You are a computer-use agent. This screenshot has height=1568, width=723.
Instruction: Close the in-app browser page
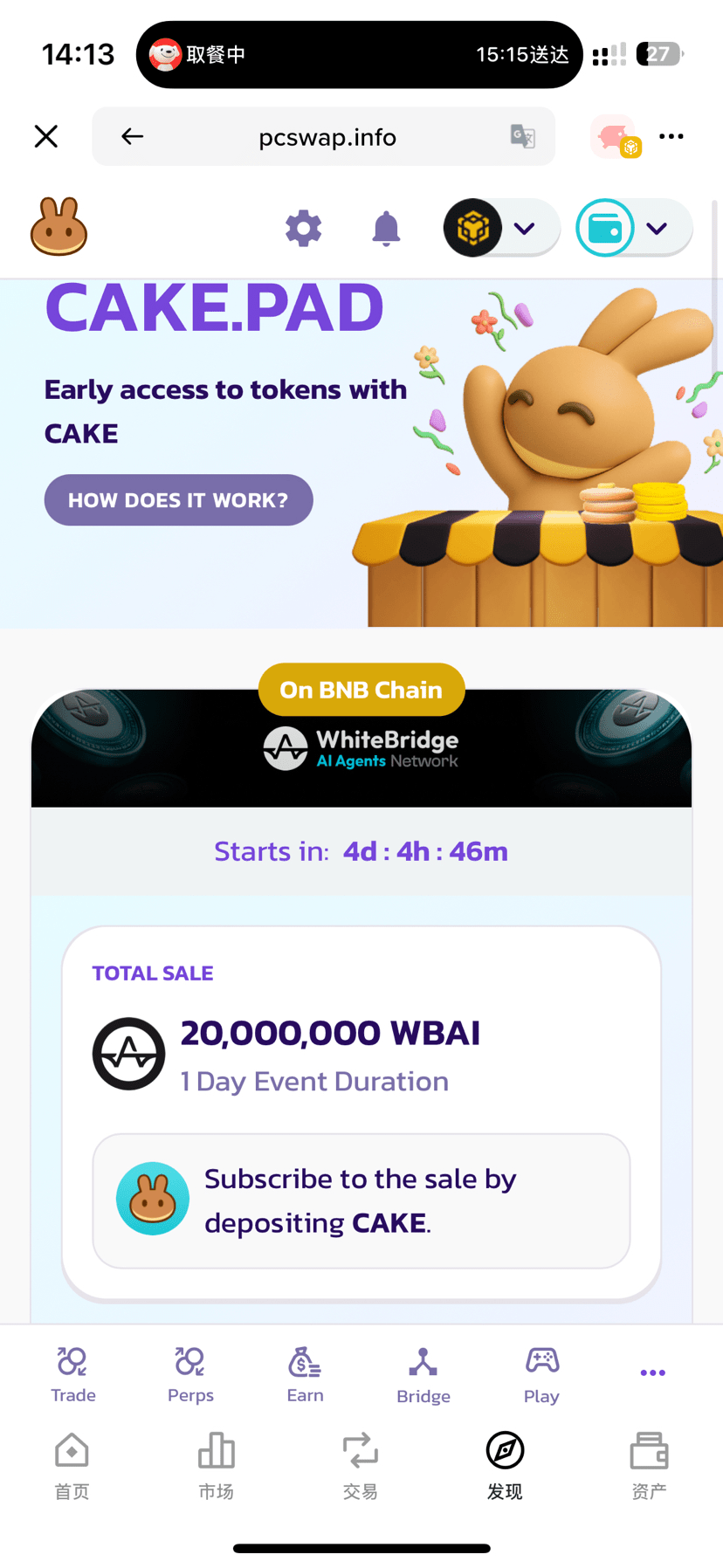pyautogui.click(x=46, y=136)
